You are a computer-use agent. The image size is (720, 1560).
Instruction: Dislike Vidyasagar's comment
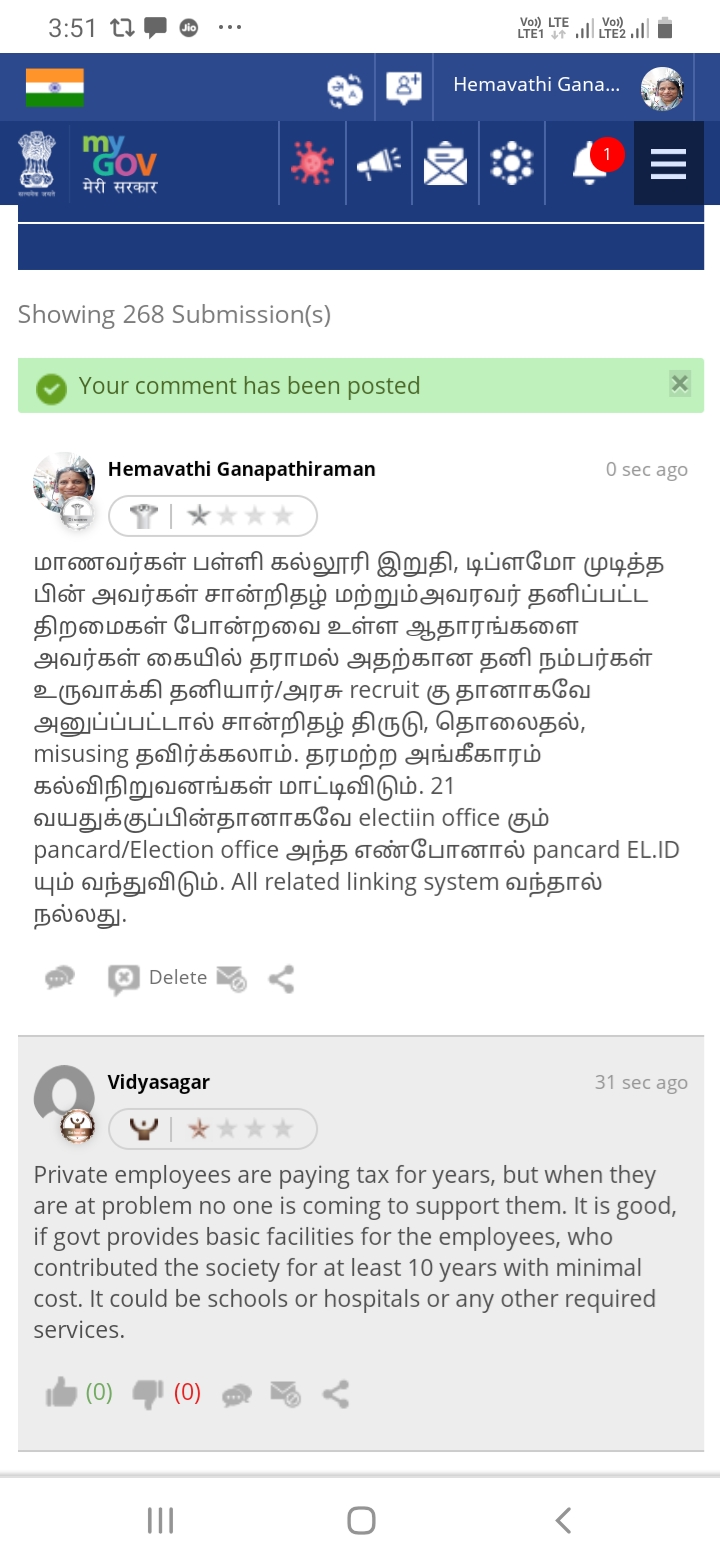(148, 1392)
